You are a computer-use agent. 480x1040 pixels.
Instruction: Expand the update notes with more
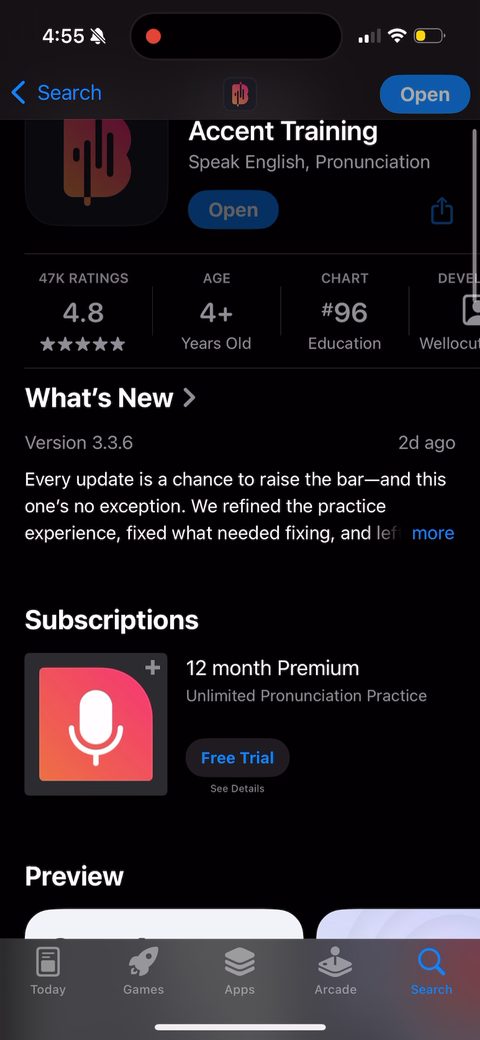coord(433,533)
